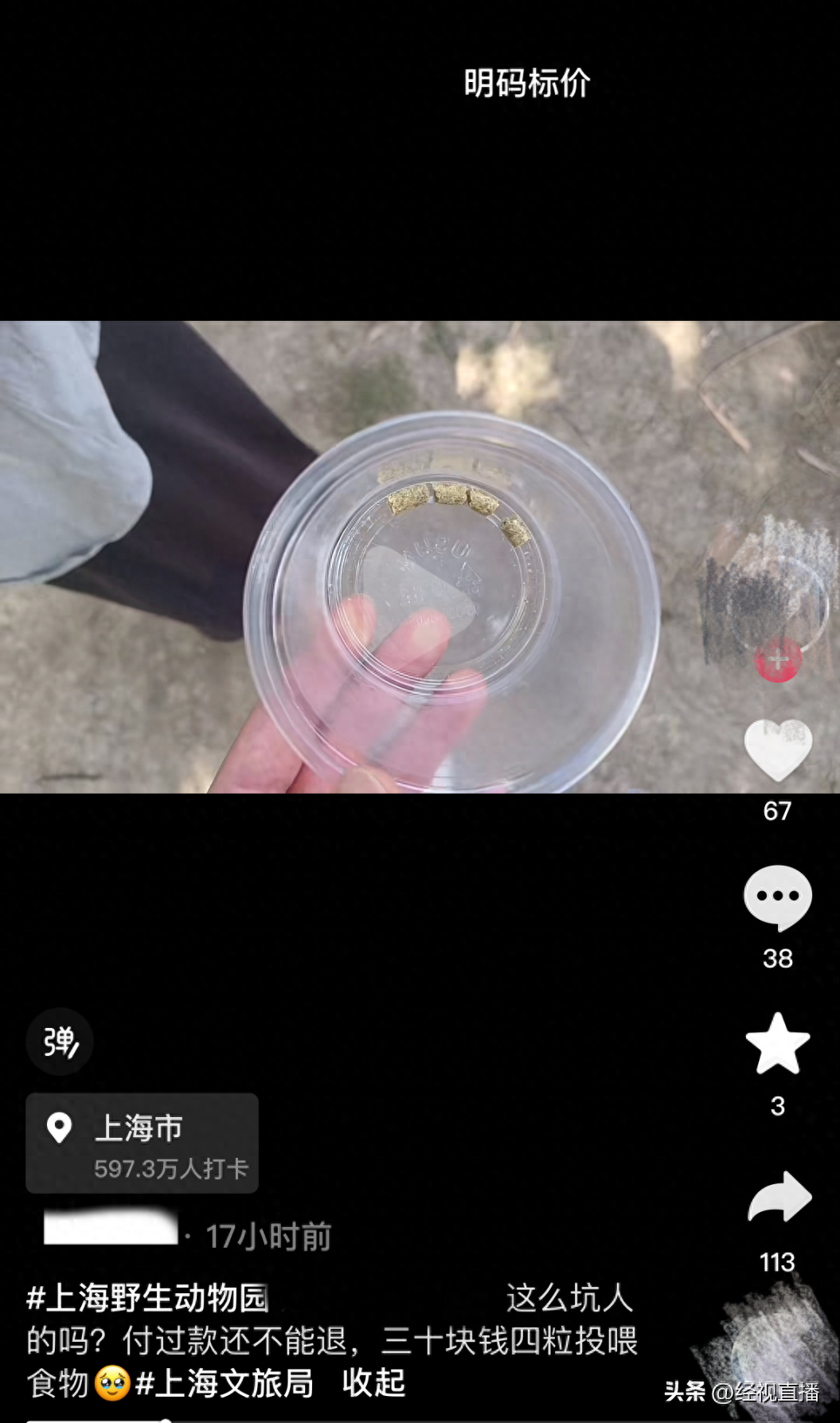
Task: Follow the author with the red plus button
Action: coord(777,660)
